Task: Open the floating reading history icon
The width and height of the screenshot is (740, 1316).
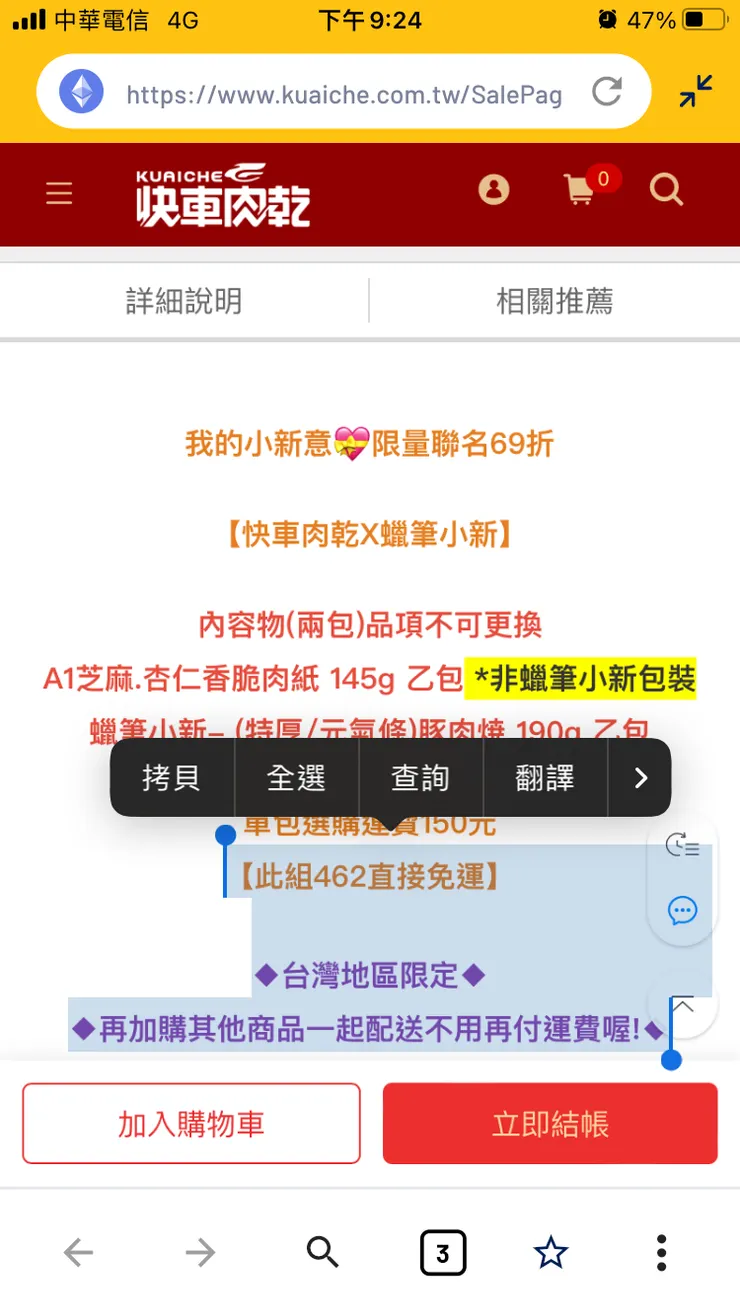Action: tap(683, 845)
